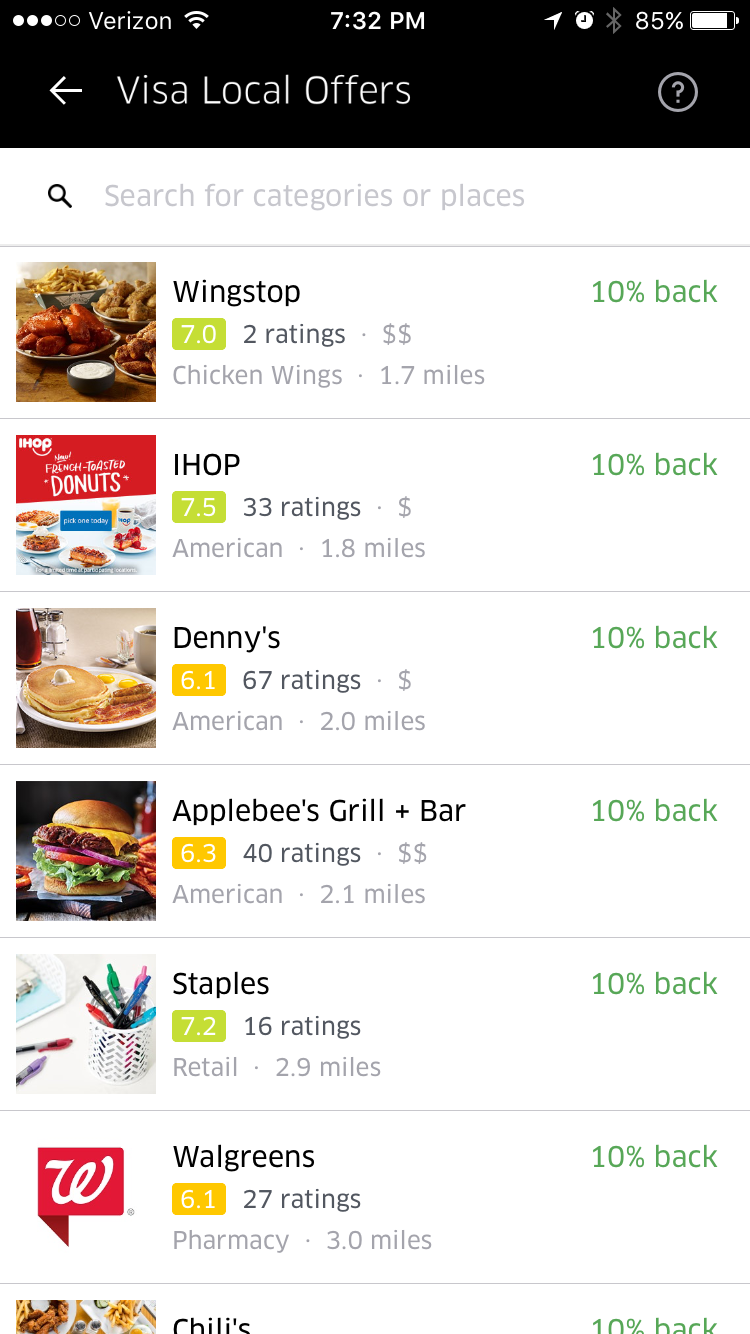Open the Chili's offer
This screenshot has height=1334, width=750.
[x=375, y=1318]
